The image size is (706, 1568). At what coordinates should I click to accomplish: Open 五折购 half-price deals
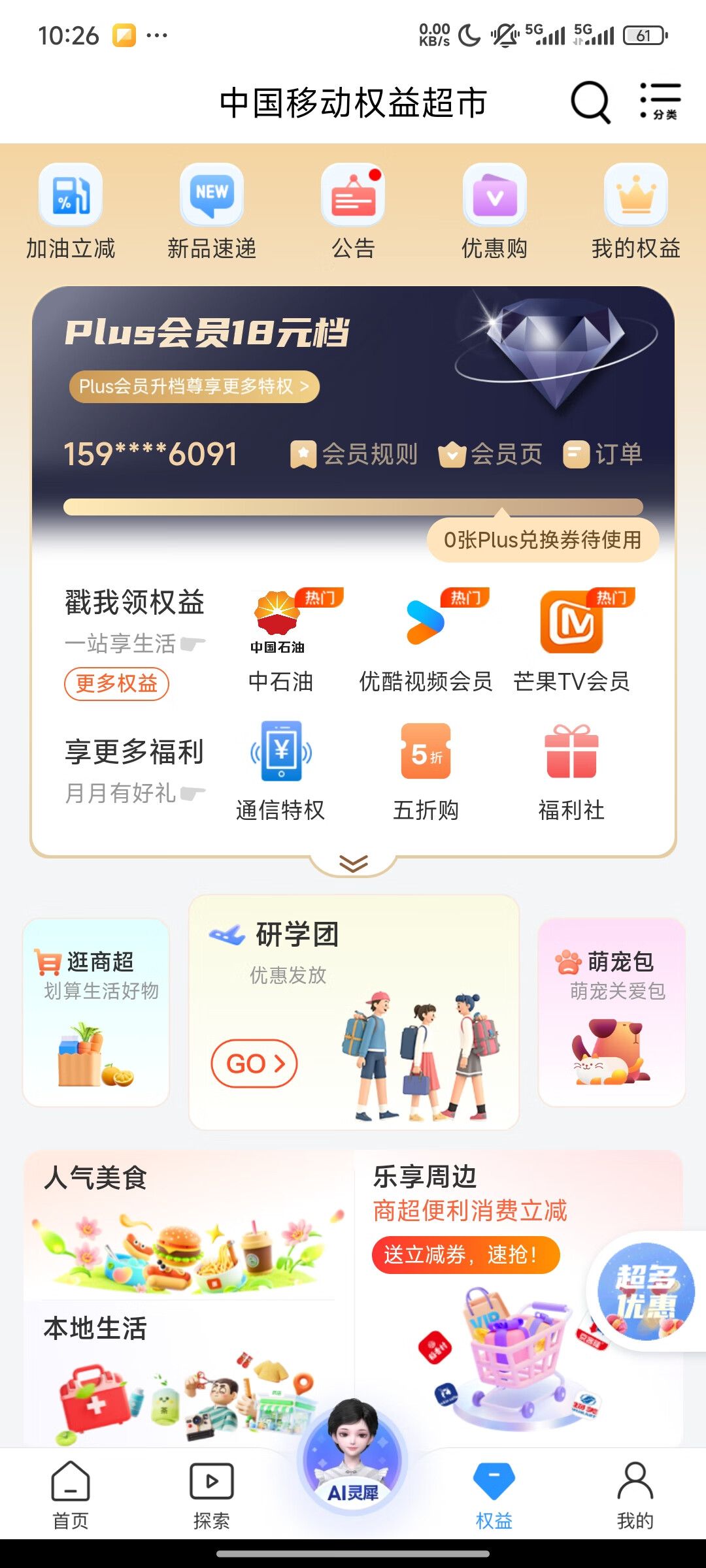click(x=426, y=772)
